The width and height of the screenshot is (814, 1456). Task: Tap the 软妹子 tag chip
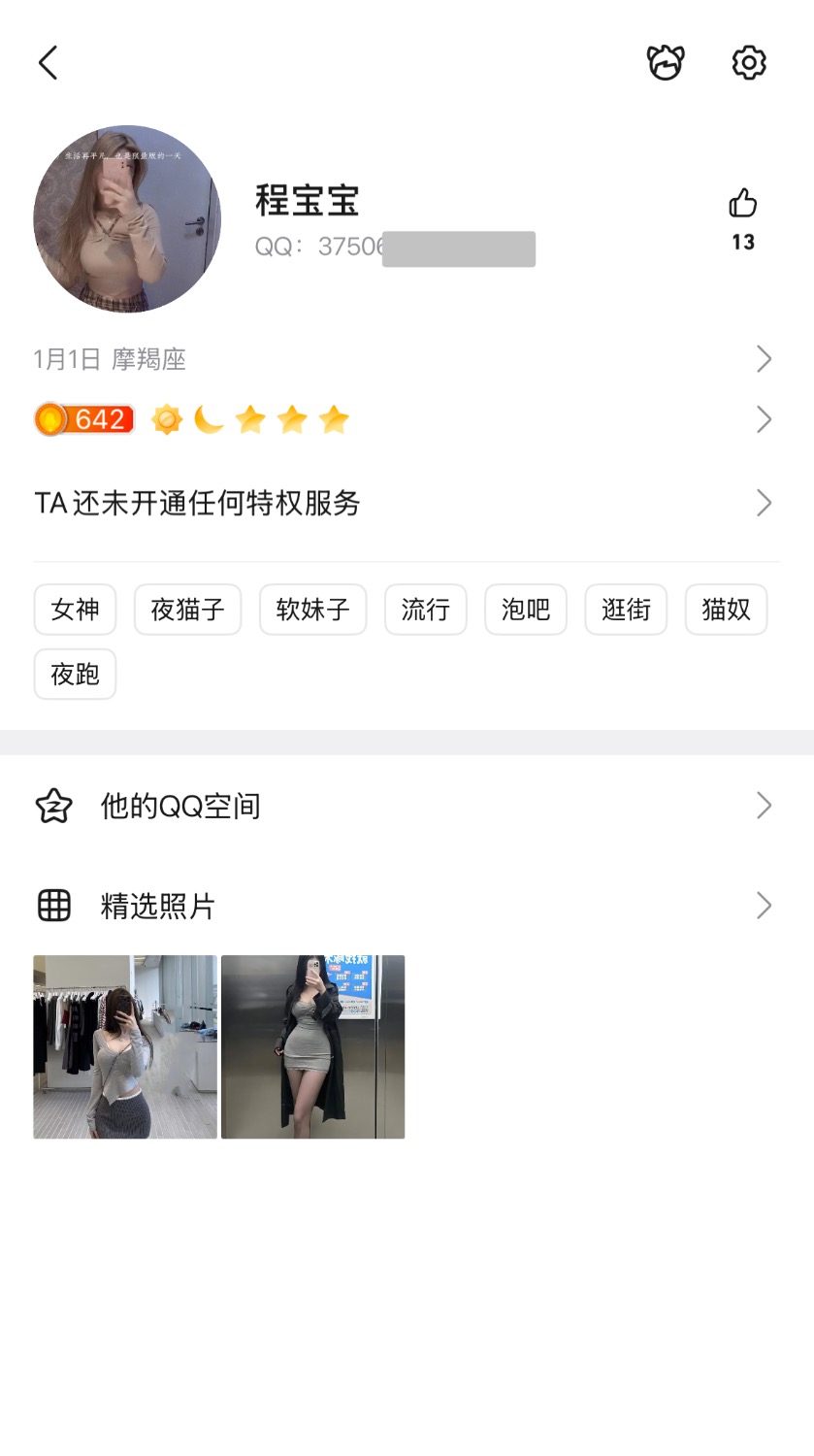(312, 610)
